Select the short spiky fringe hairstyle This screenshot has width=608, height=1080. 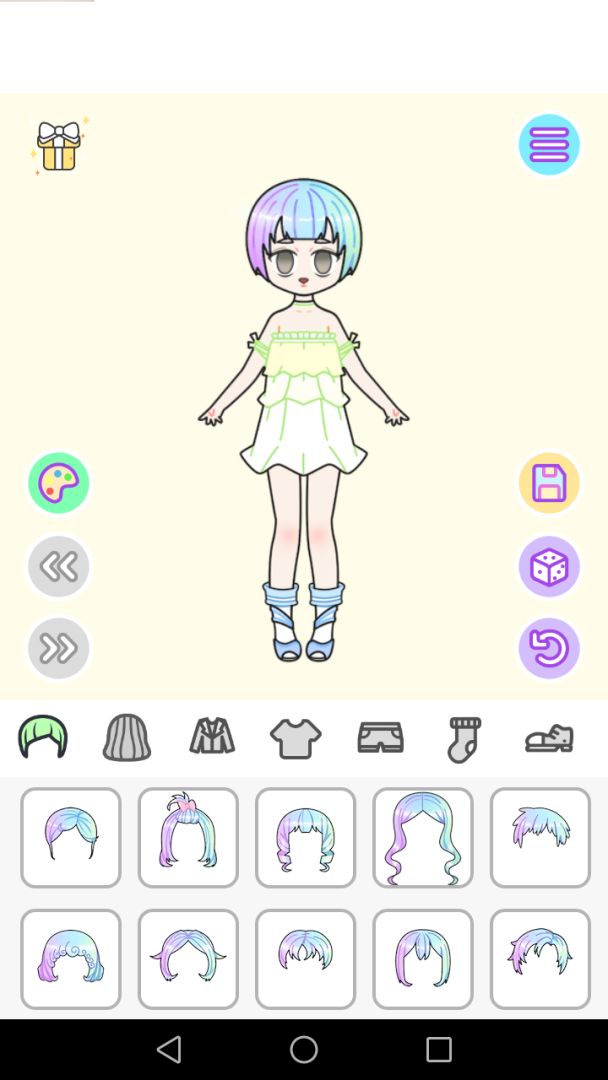click(540, 837)
